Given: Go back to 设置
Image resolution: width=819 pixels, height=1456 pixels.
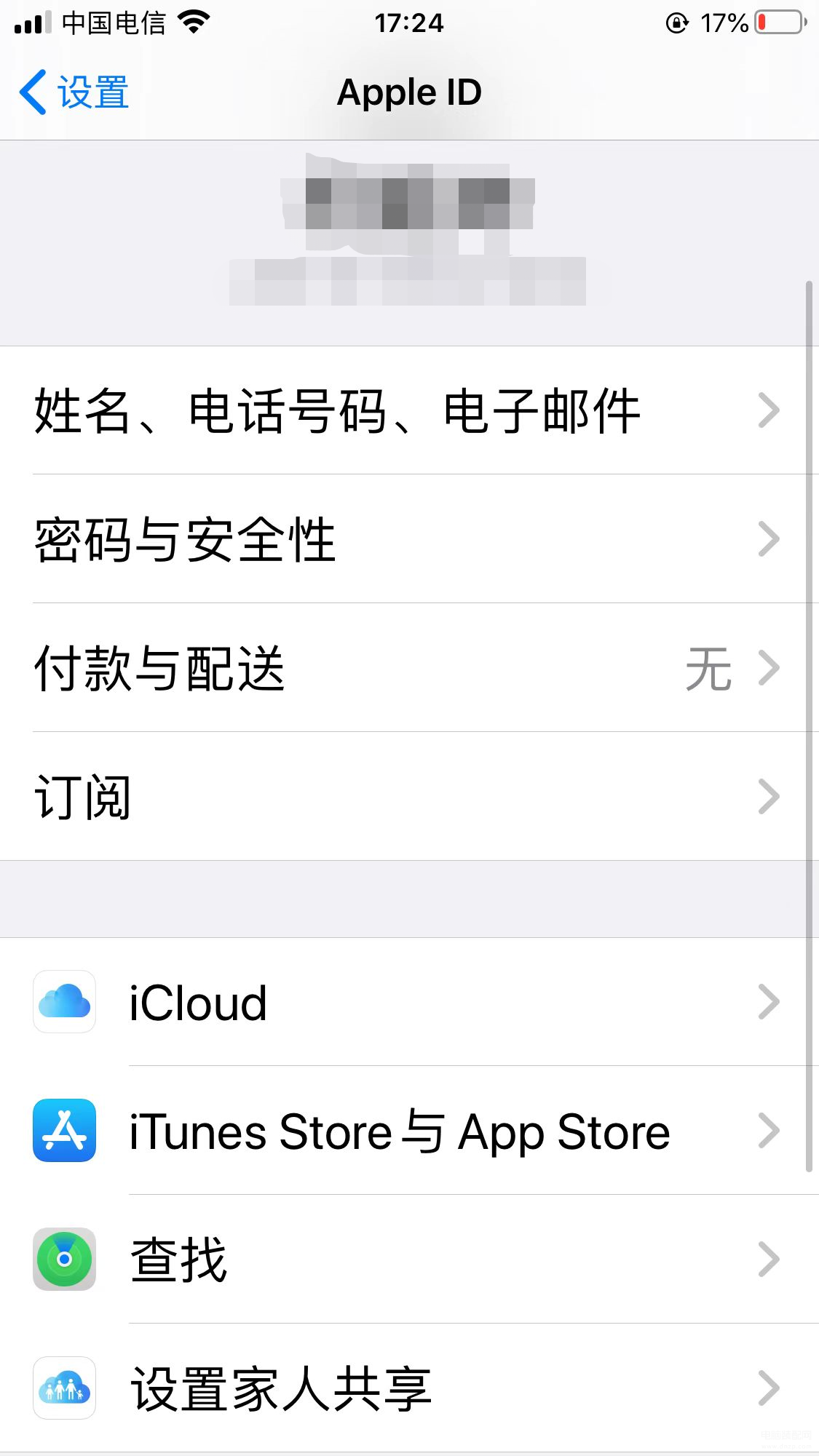Looking at the screenshot, I should click(75, 92).
